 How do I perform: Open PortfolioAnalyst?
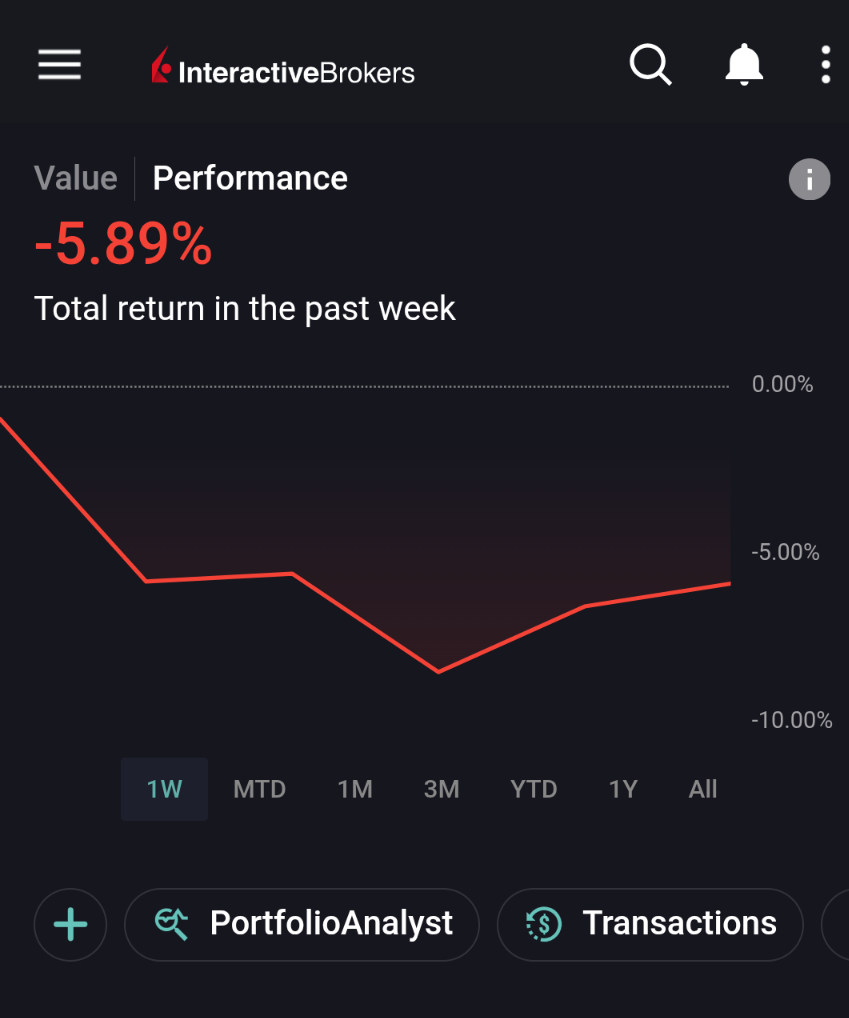(302, 924)
